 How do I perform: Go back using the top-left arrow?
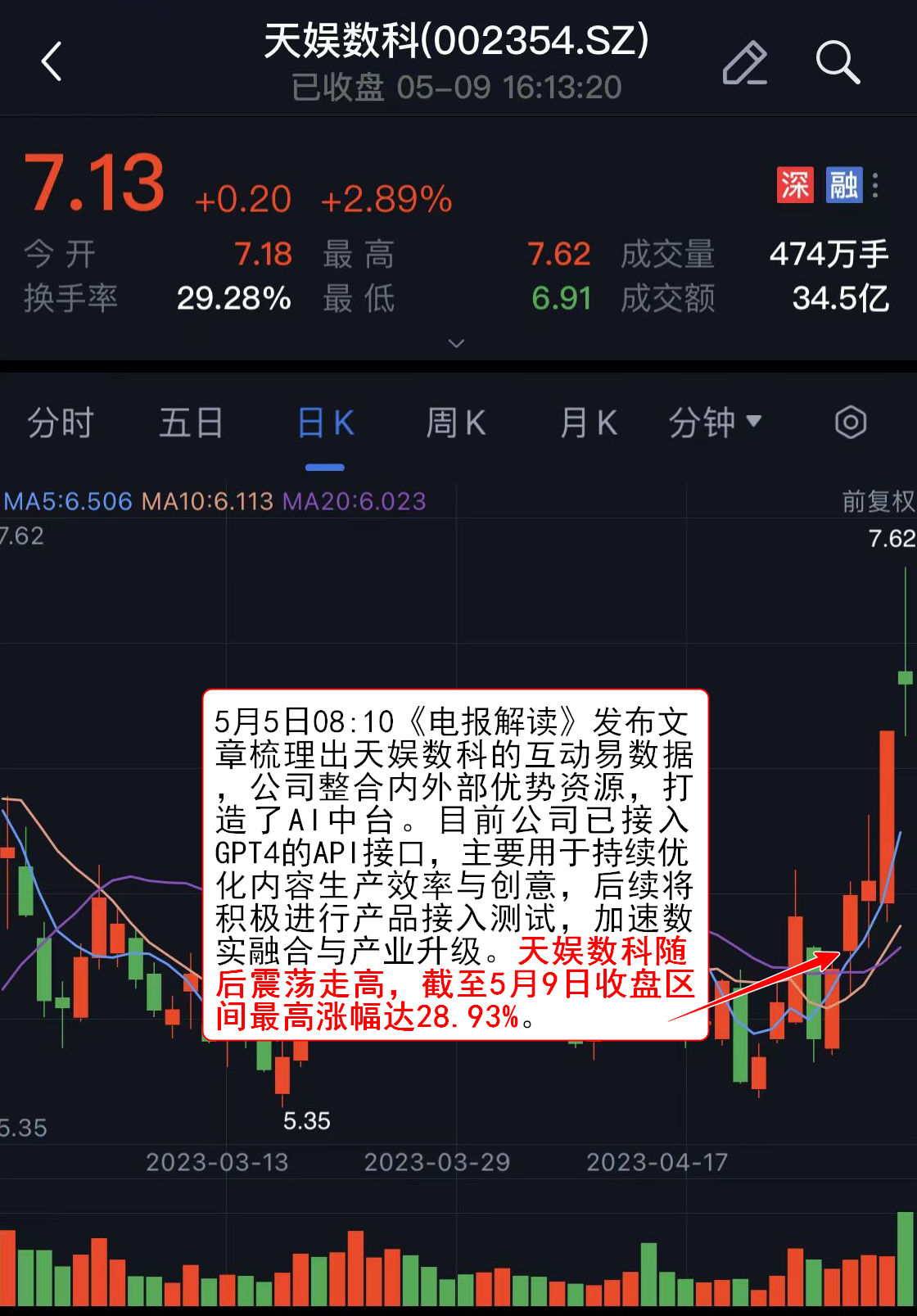pyautogui.click(x=52, y=61)
